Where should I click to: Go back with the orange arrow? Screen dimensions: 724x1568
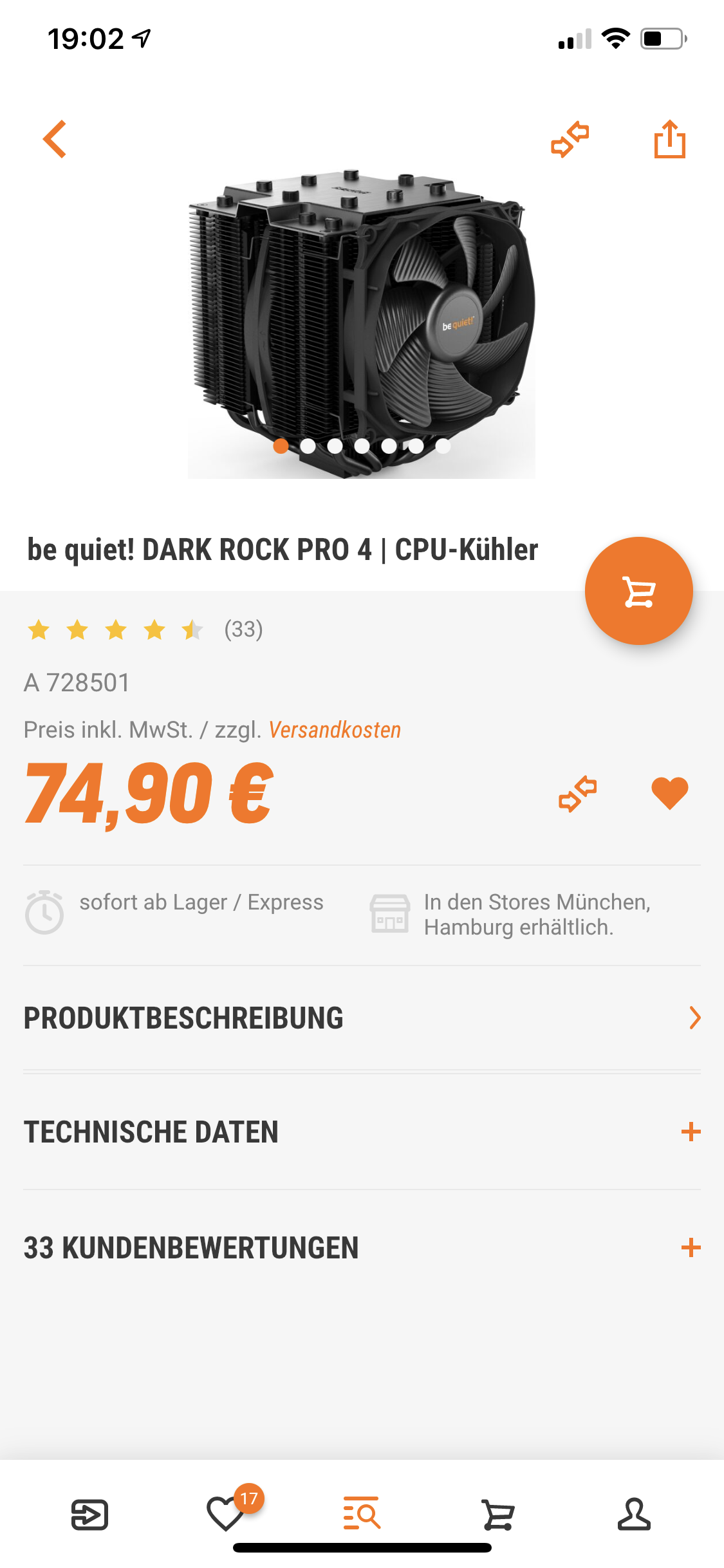pyautogui.click(x=55, y=139)
